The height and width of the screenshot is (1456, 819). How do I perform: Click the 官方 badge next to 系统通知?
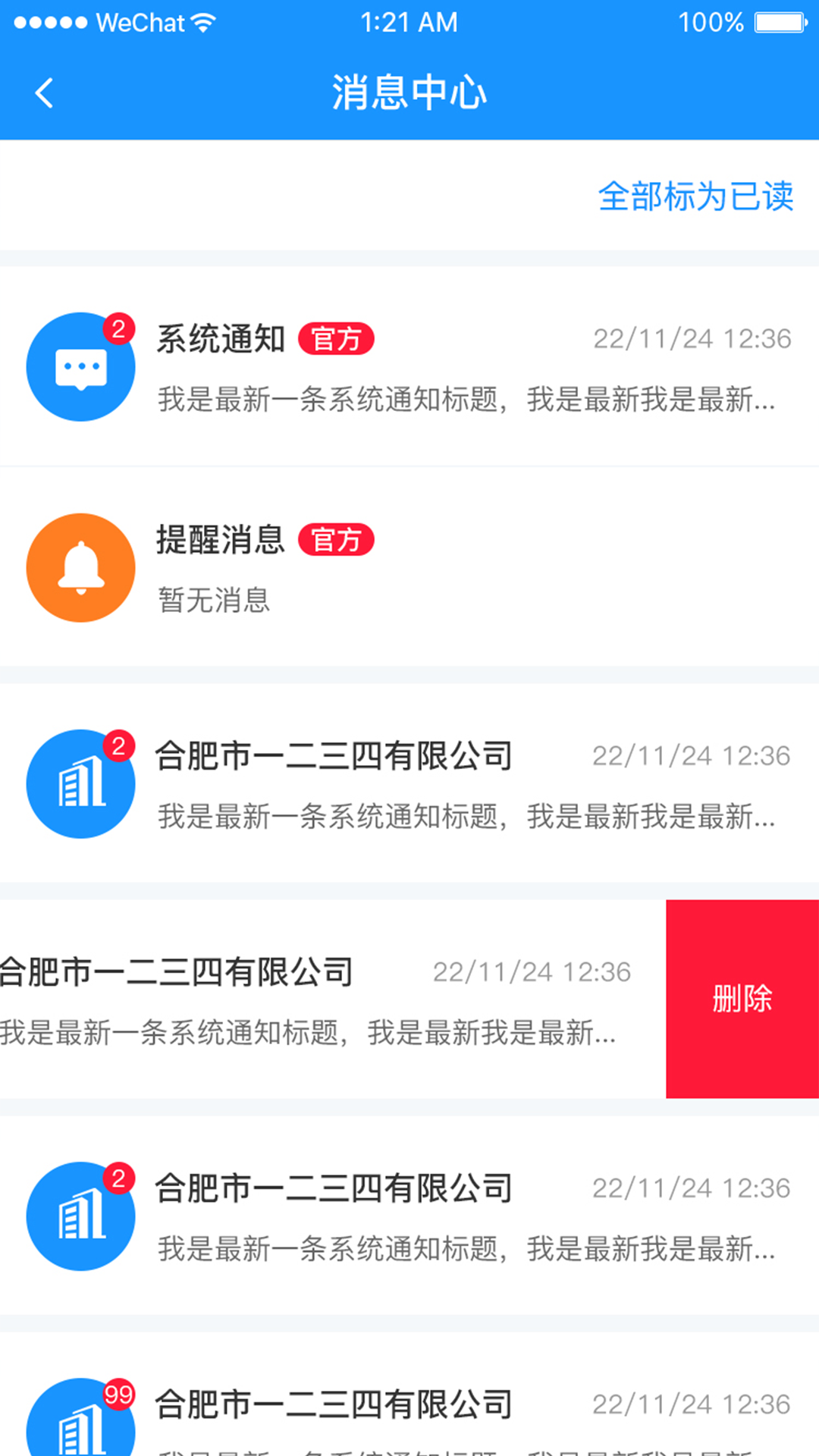click(x=337, y=339)
